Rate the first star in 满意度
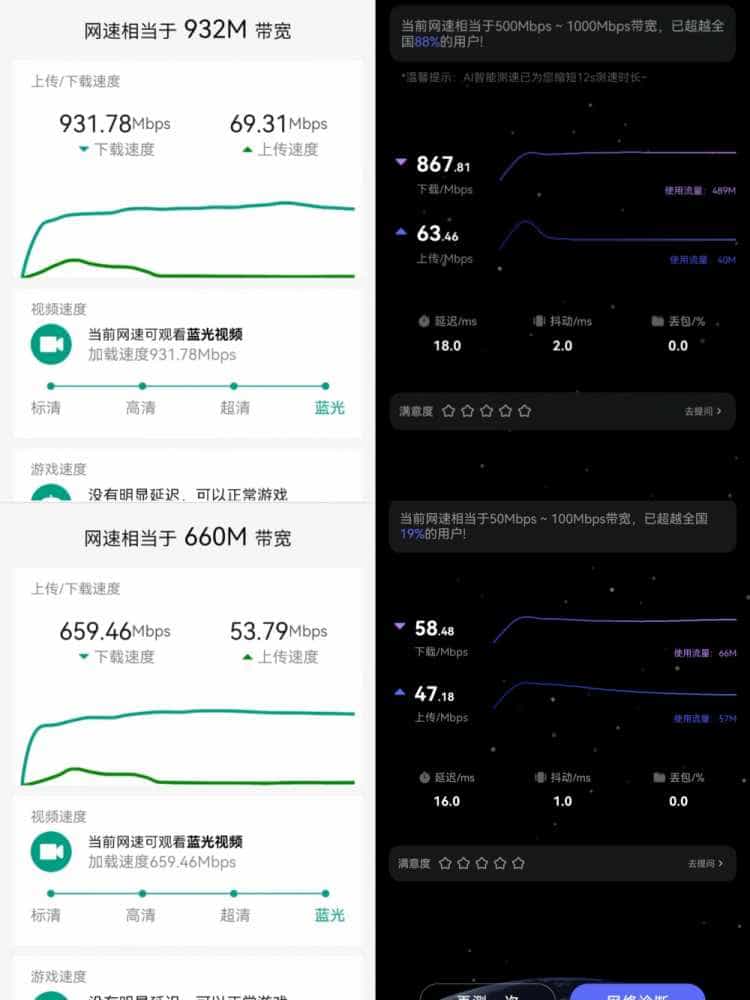 pyautogui.click(x=448, y=410)
